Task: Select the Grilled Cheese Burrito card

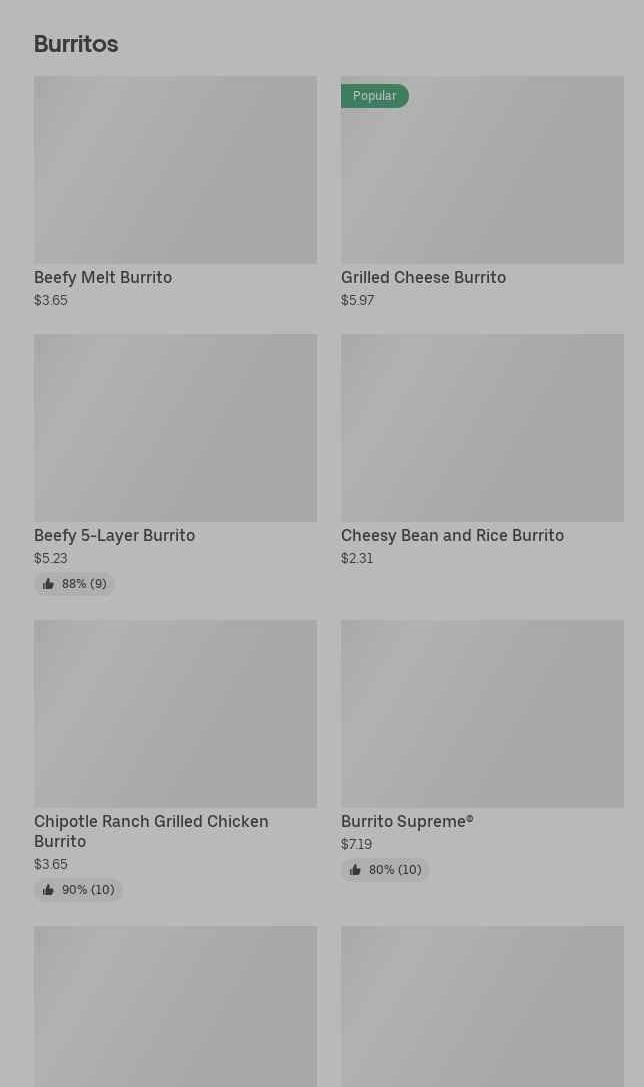Action: coord(482,193)
